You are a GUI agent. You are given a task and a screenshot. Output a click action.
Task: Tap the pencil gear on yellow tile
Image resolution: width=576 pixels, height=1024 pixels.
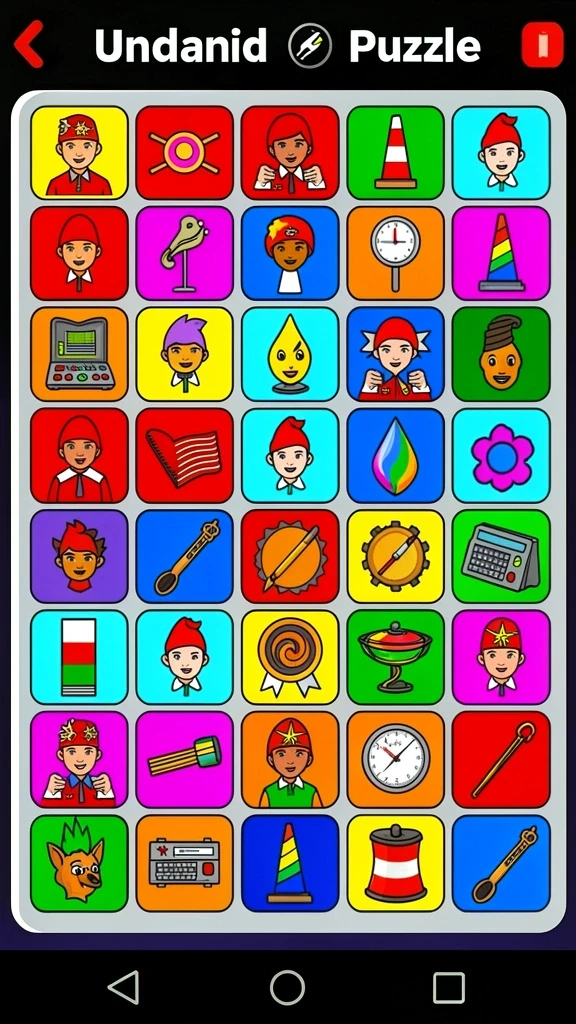click(x=395, y=556)
